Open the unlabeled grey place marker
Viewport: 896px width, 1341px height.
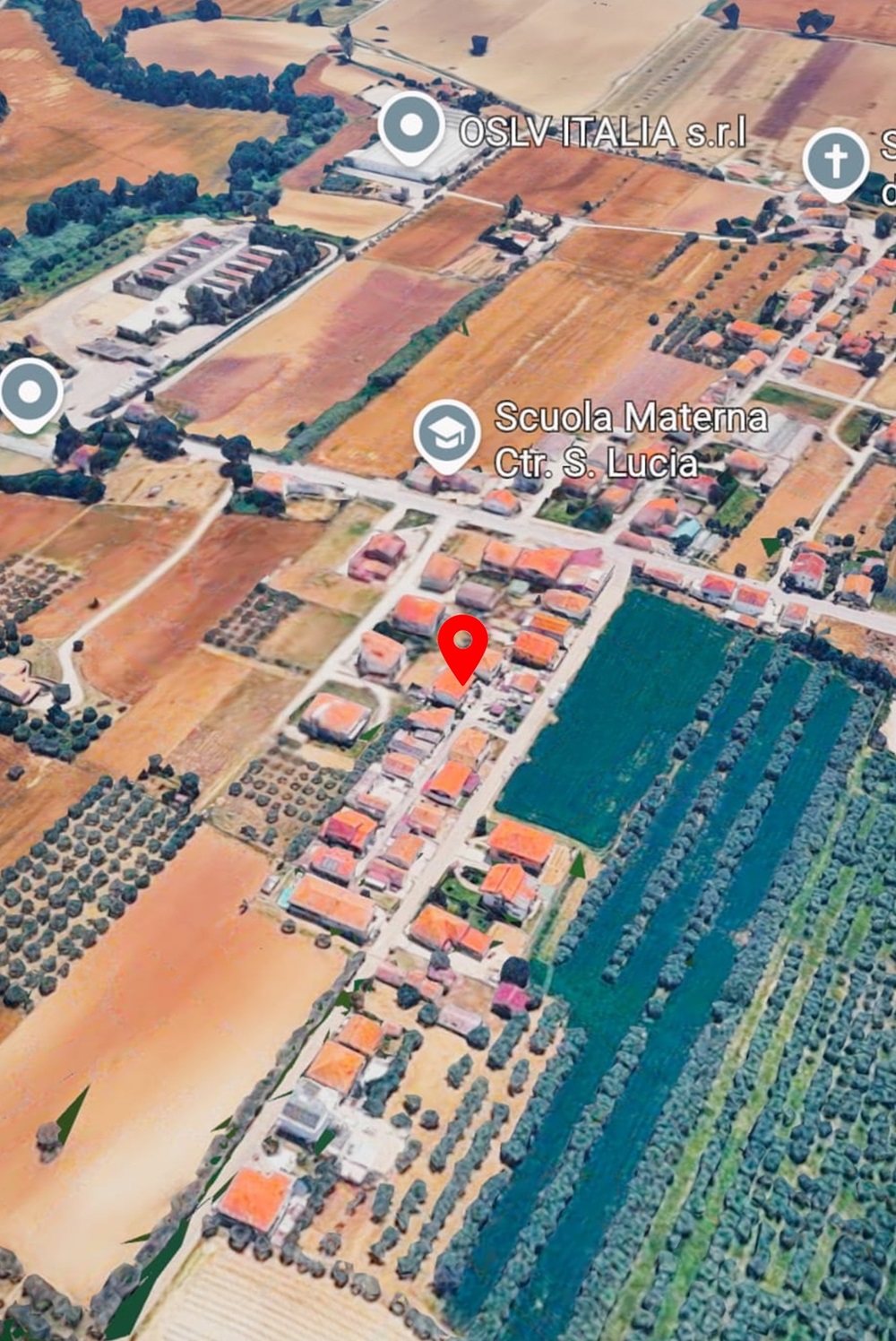30,395
